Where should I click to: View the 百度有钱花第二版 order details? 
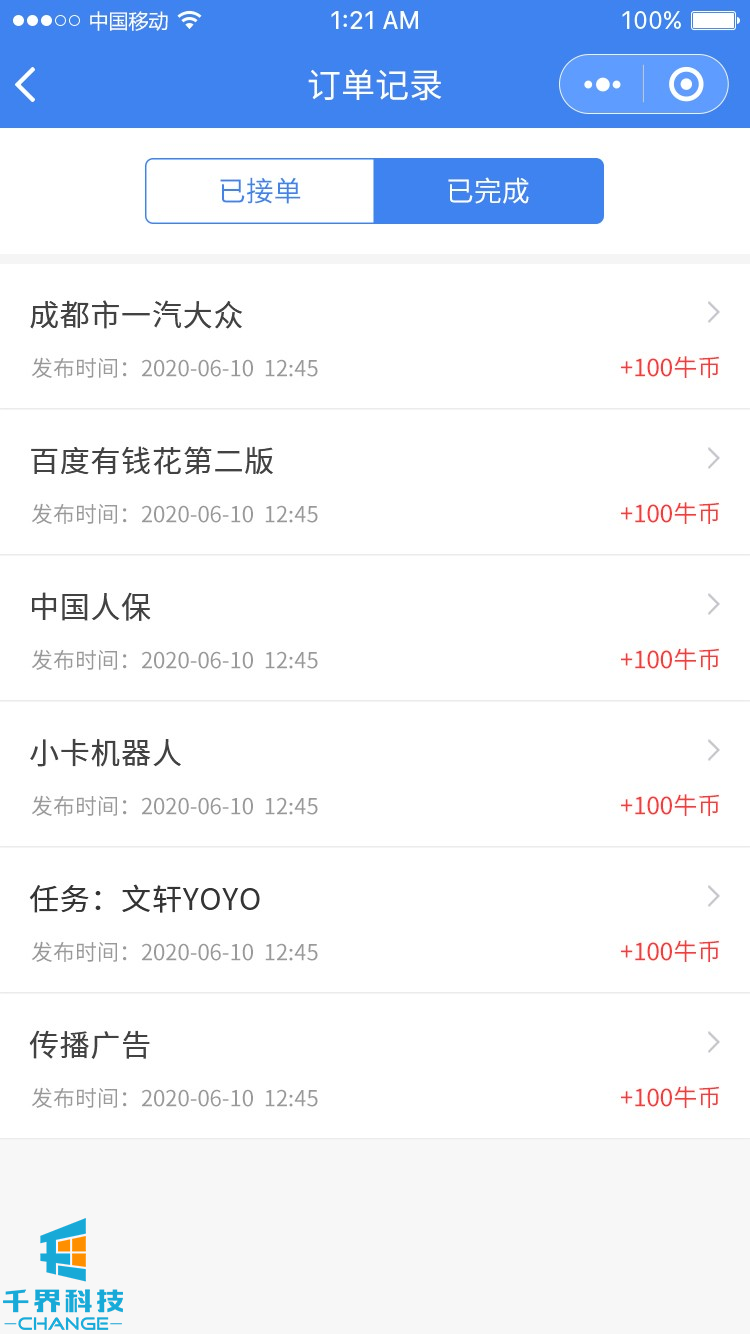tap(375, 483)
